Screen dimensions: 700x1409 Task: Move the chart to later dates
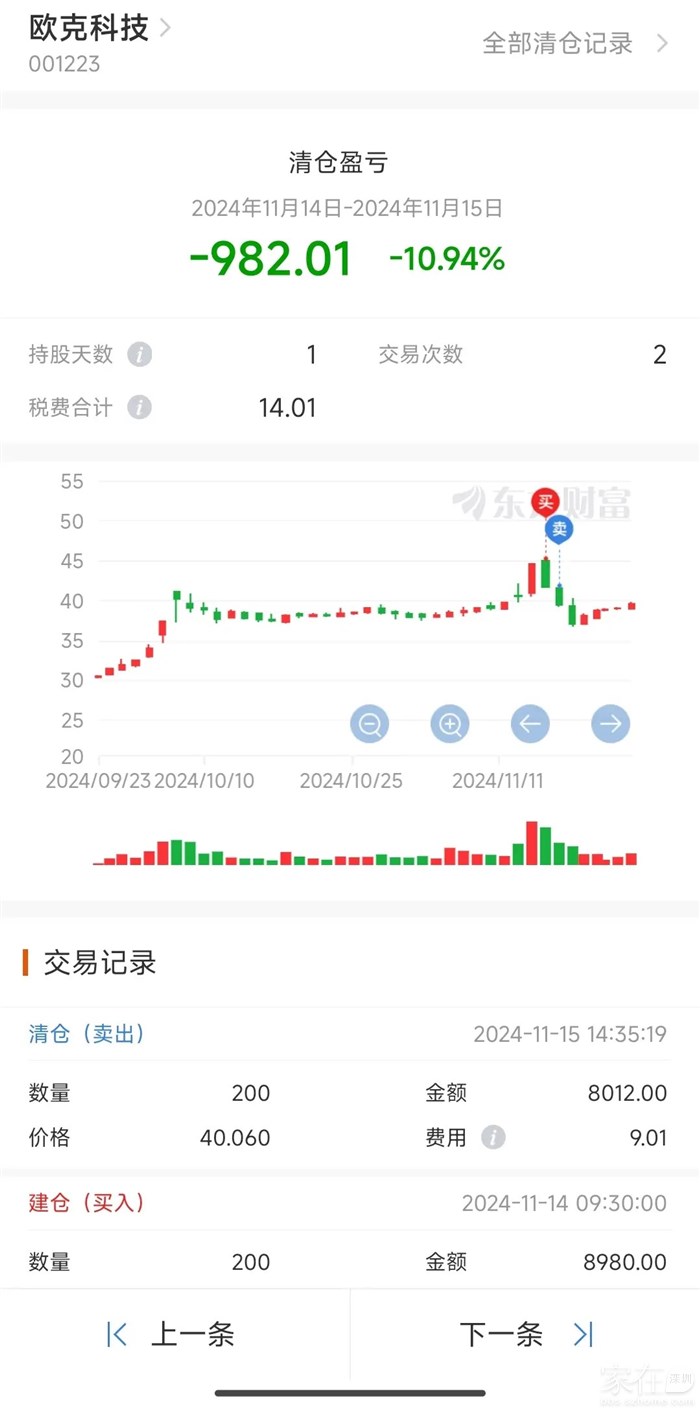(610, 723)
